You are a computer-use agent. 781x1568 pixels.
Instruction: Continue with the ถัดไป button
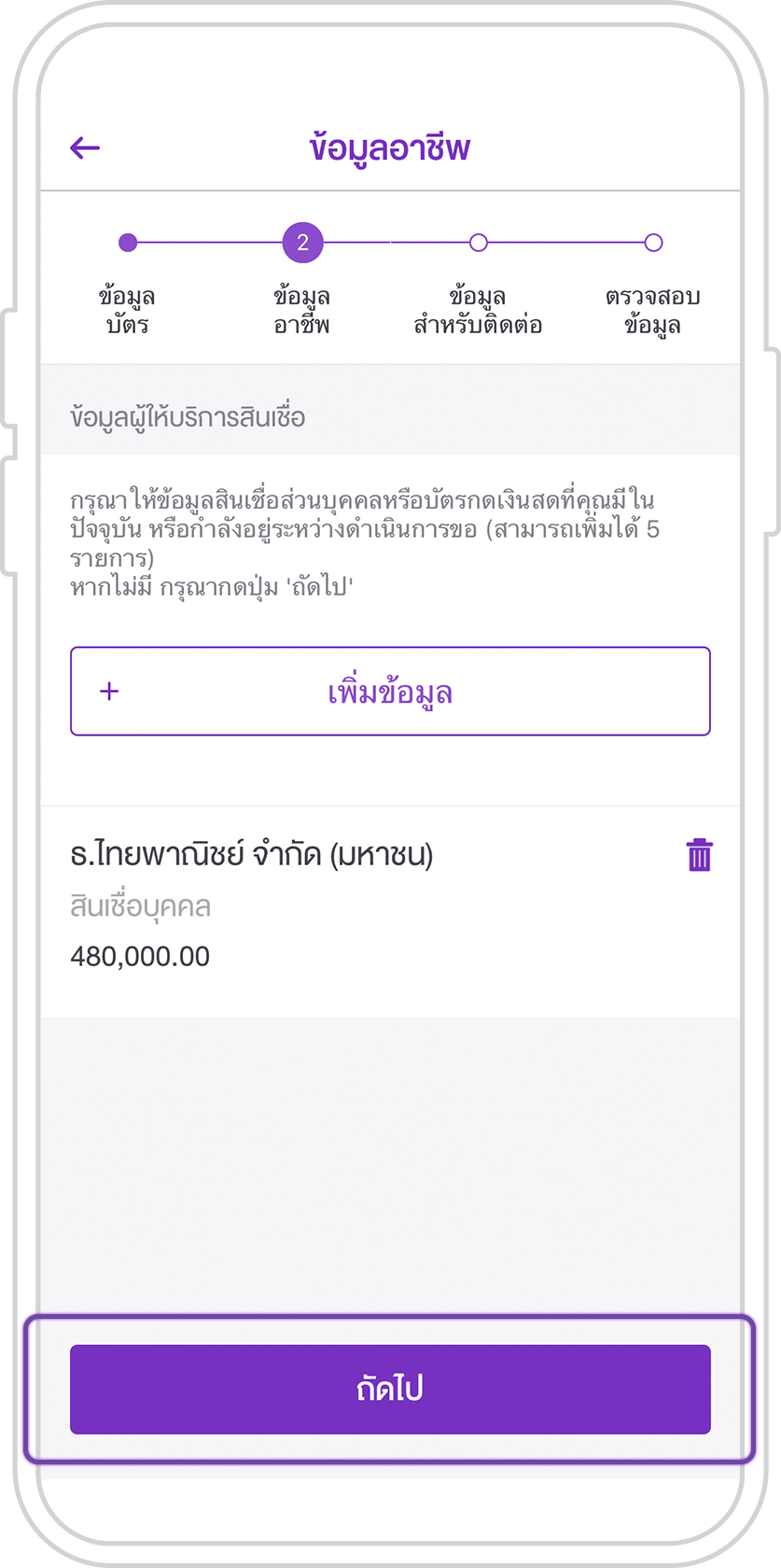click(390, 1389)
